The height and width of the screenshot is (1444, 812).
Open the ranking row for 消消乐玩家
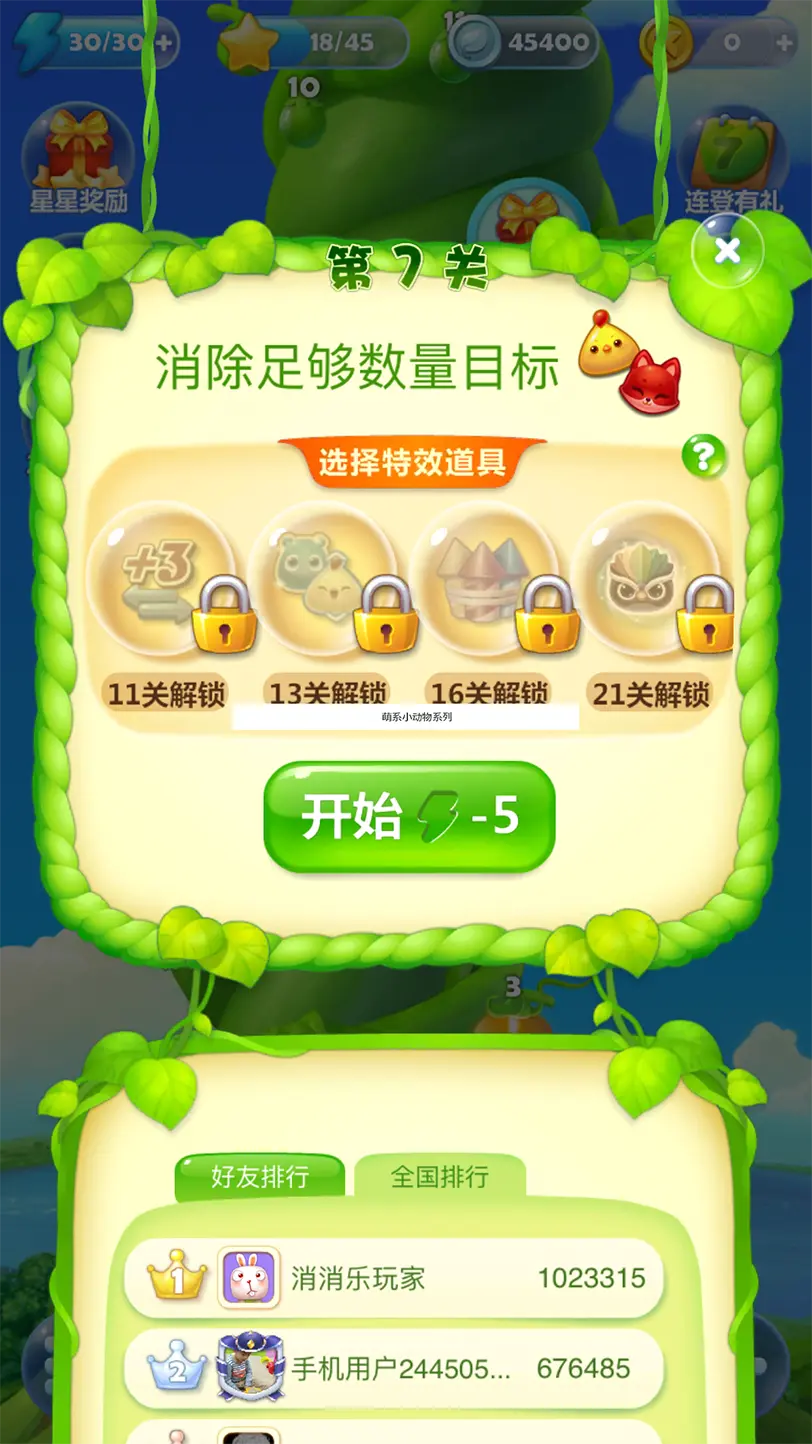[394, 1278]
